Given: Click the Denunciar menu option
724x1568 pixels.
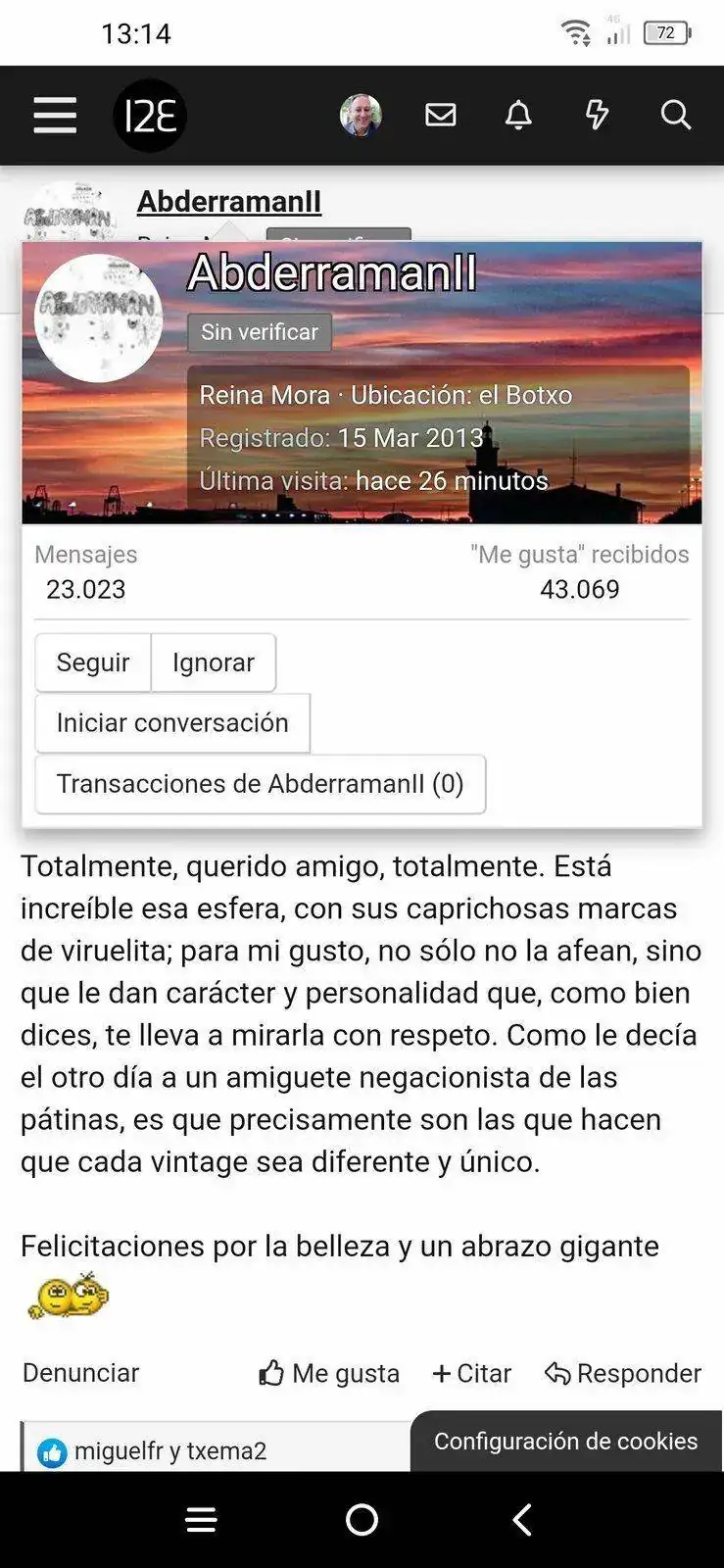Looking at the screenshot, I should tap(80, 1373).
